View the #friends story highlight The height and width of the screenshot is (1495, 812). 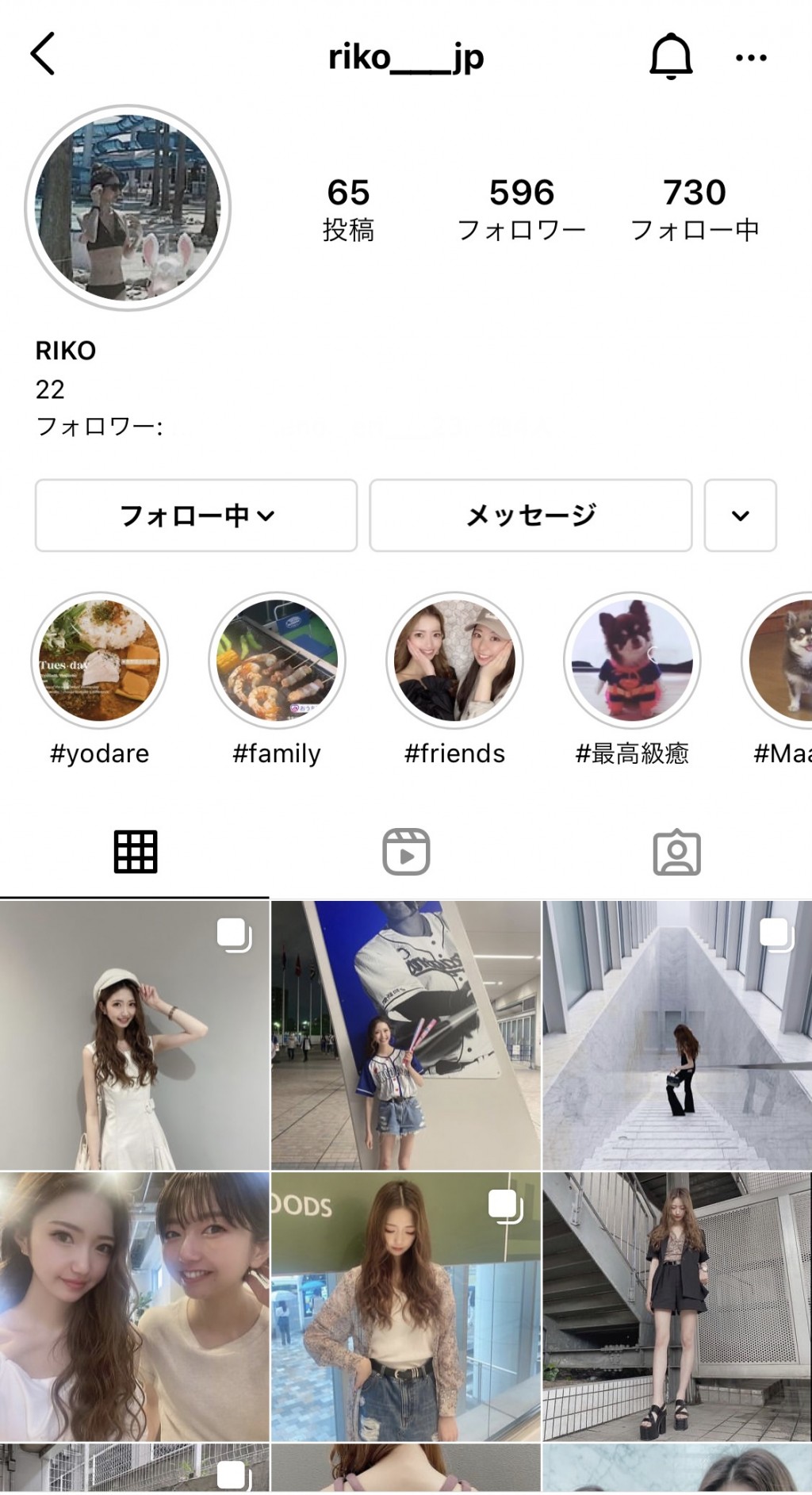[x=454, y=661]
